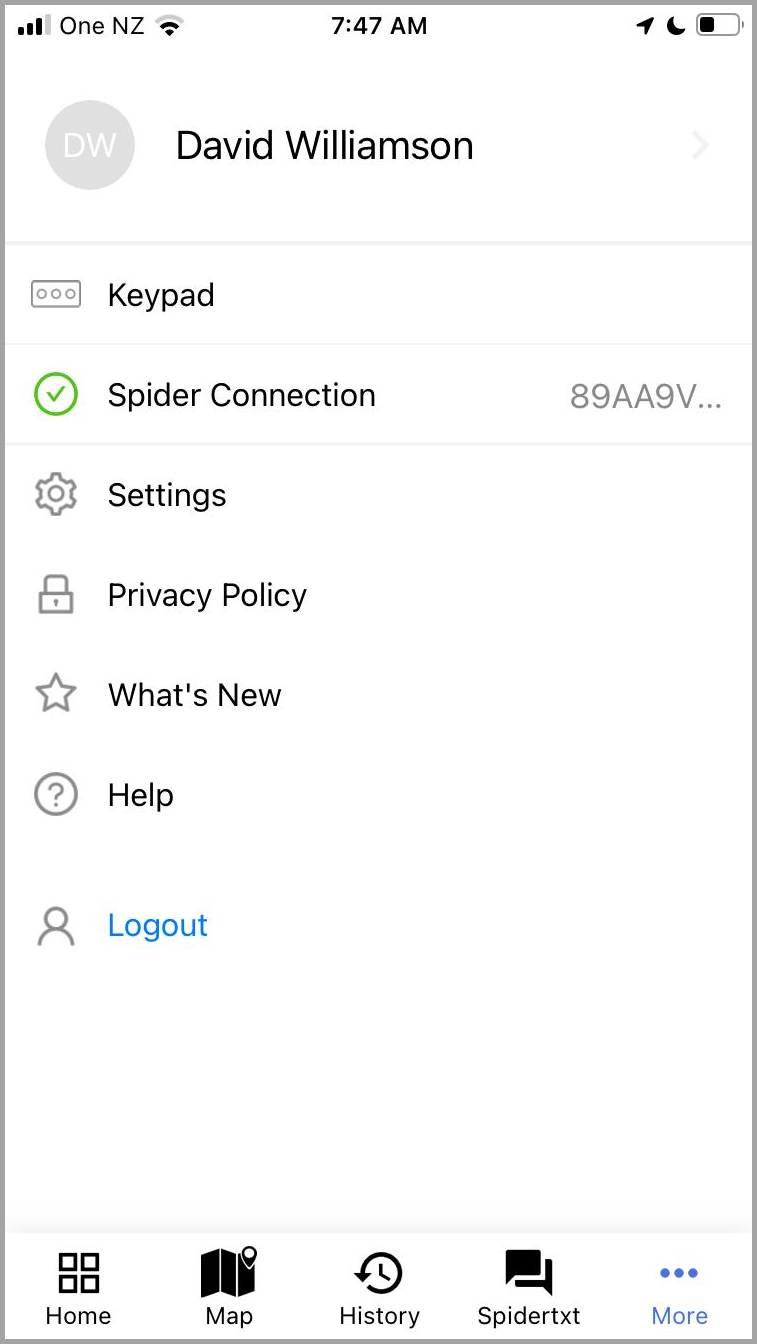Open the Spidertxt tab

click(529, 1287)
